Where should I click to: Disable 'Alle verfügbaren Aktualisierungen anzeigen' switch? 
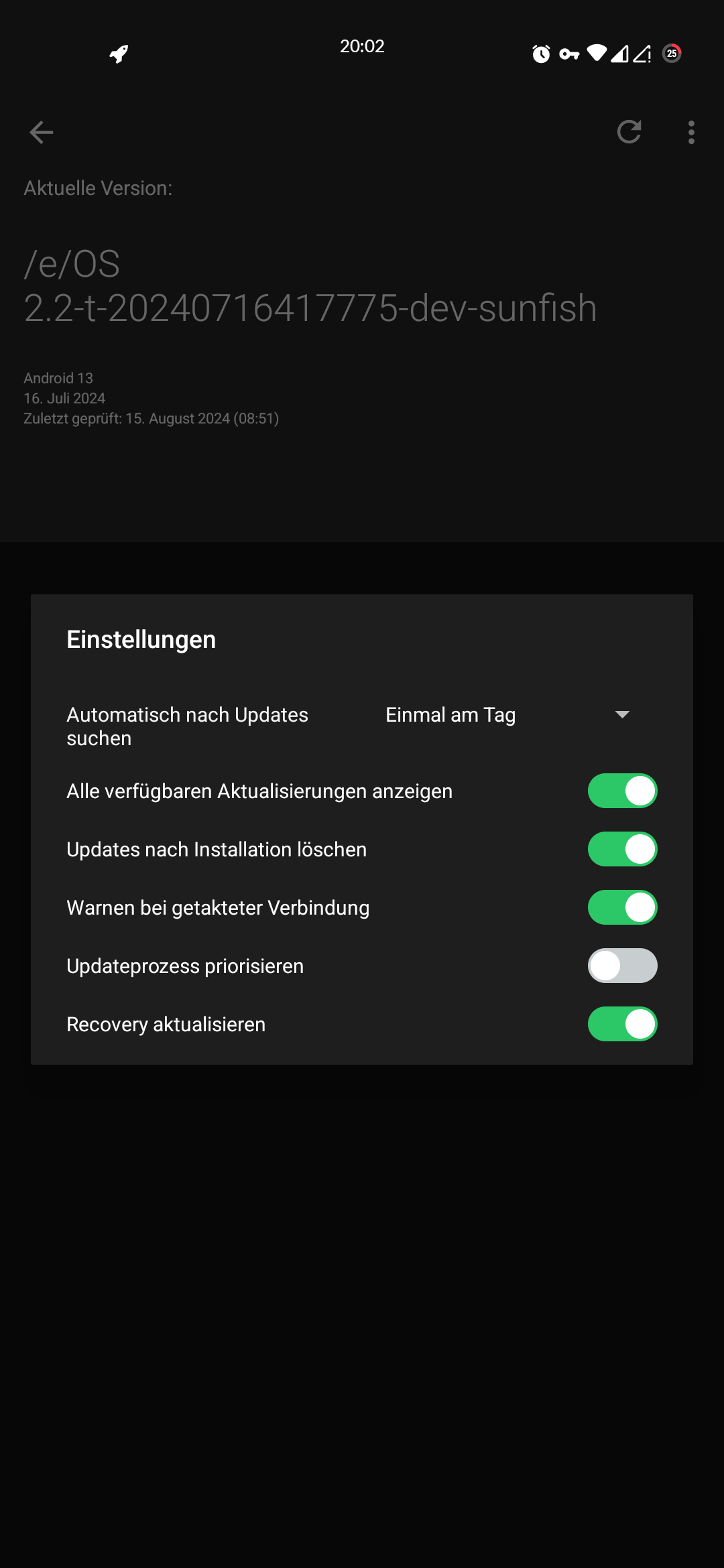point(622,791)
